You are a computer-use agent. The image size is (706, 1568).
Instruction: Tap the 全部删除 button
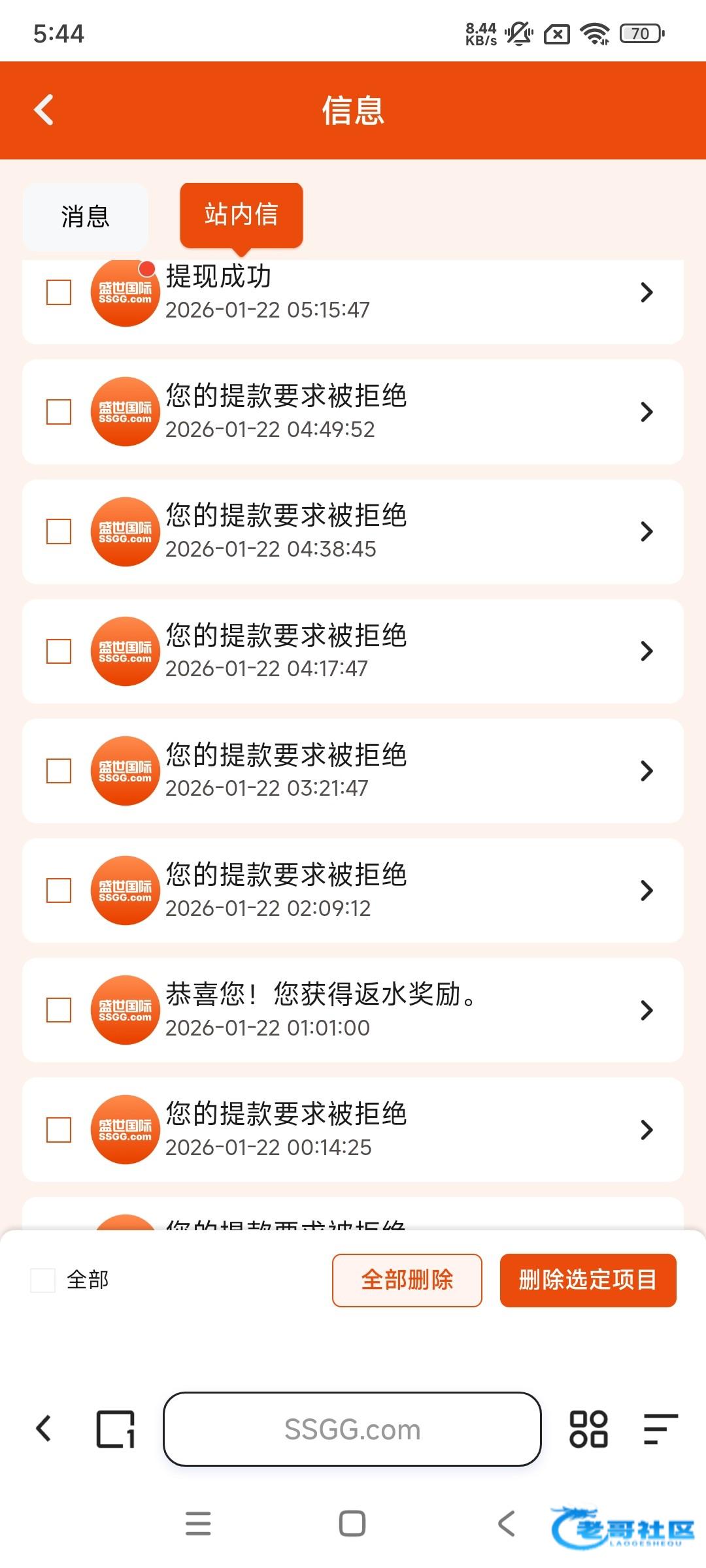(407, 1280)
